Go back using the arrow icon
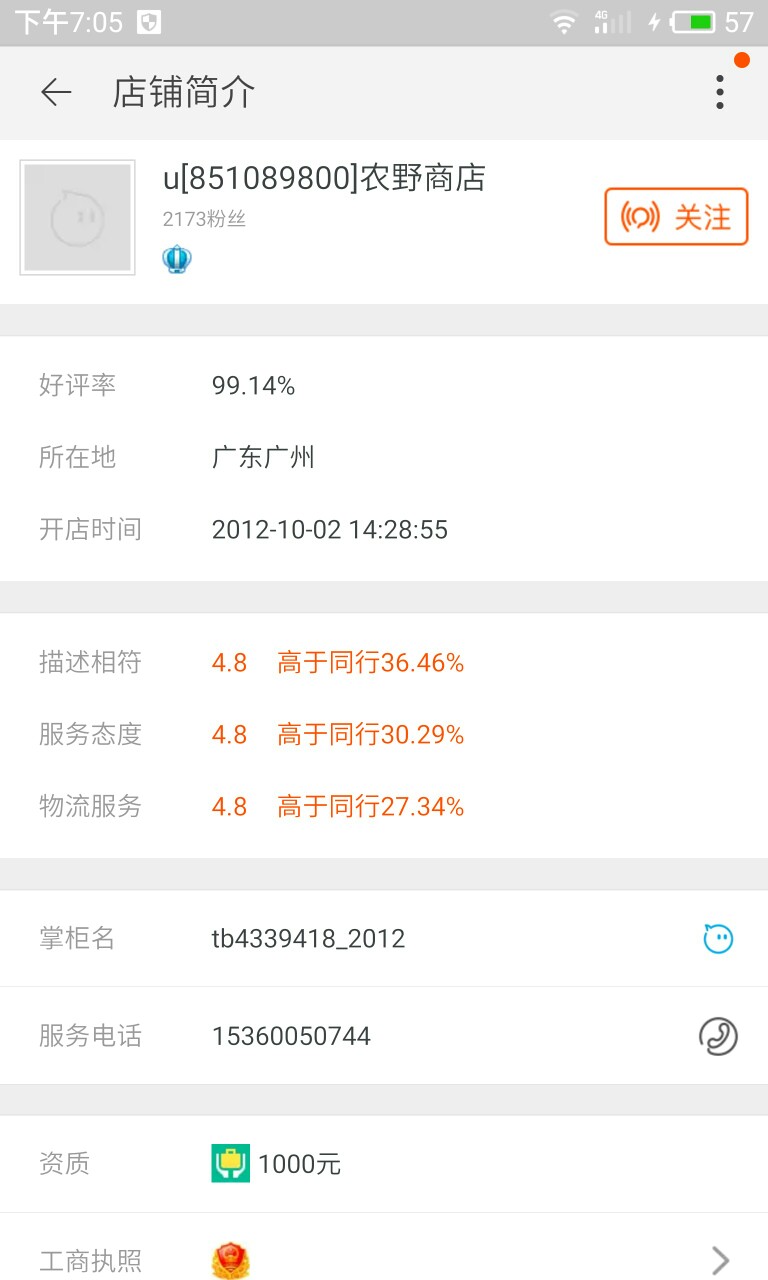 (56, 93)
